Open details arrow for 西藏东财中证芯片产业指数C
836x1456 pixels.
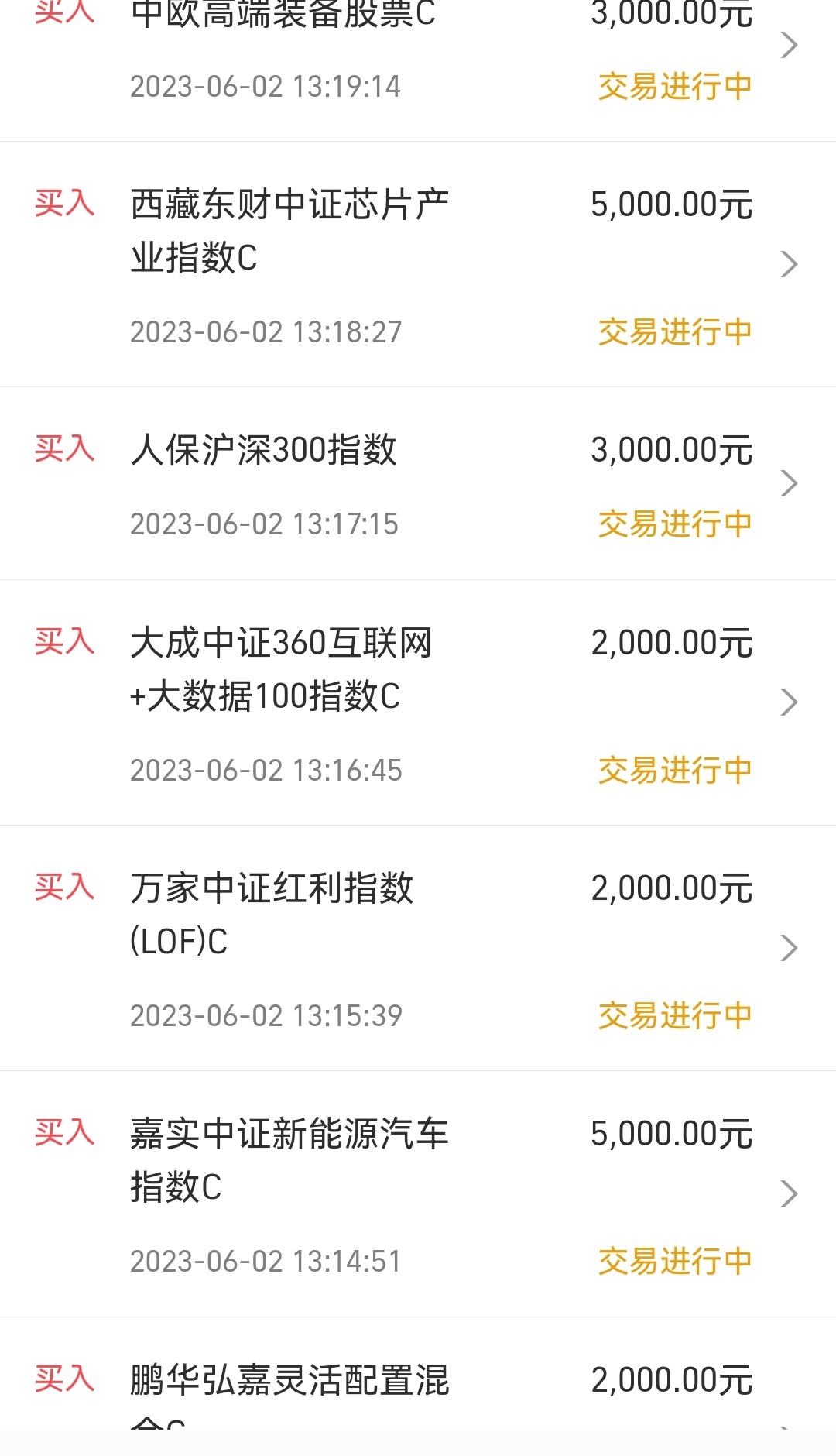[x=790, y=263]
